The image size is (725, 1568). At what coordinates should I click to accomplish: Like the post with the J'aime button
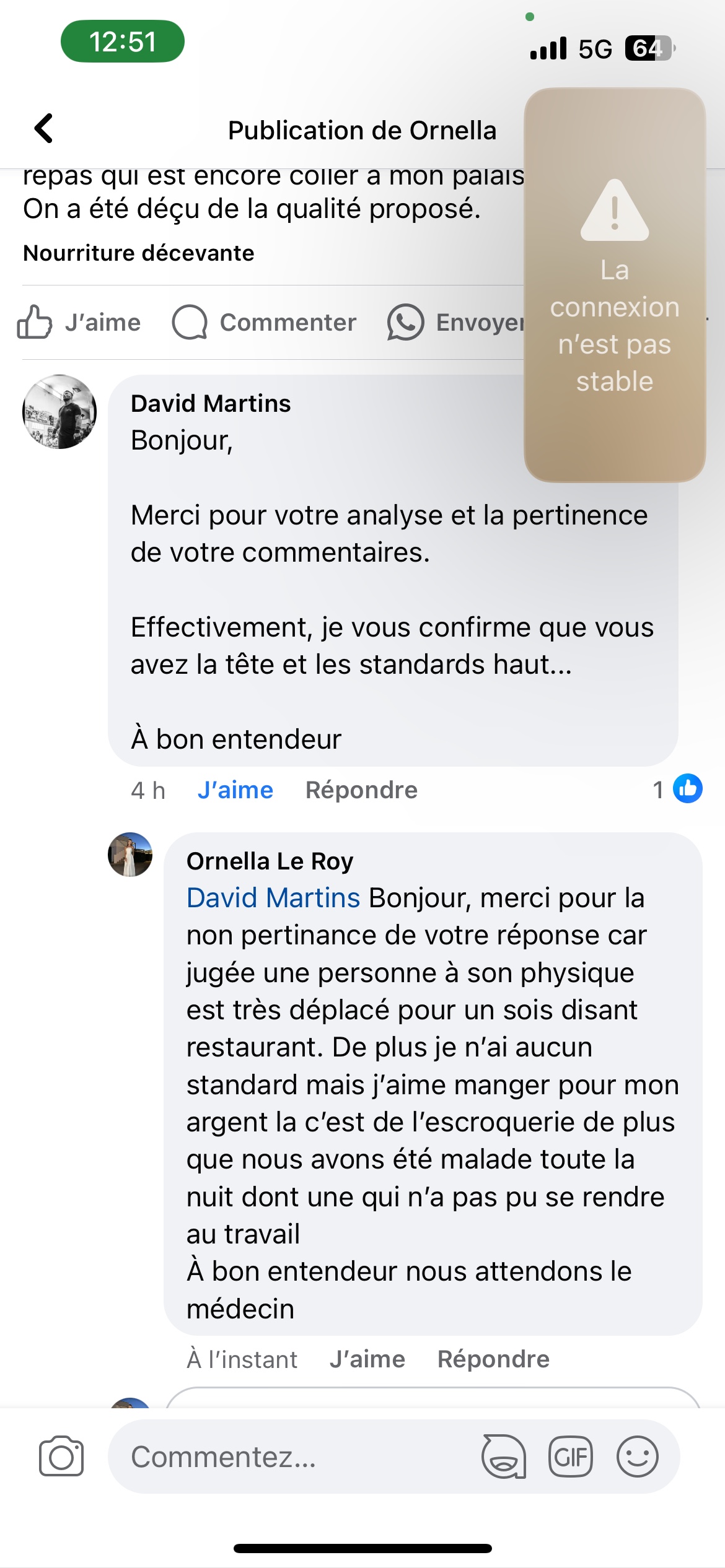79,323
